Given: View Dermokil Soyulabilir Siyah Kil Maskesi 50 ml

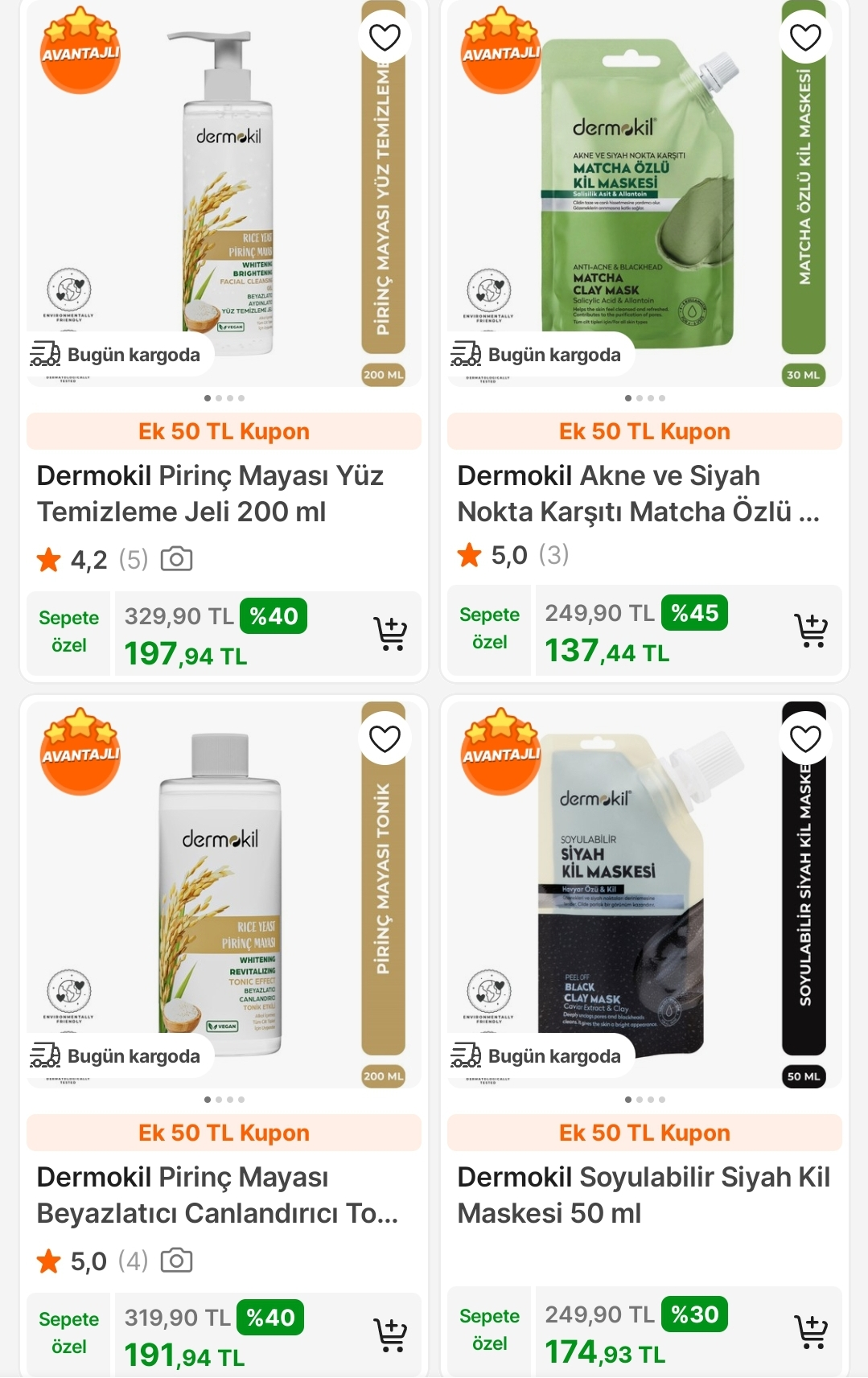Looking at the screenshot, I should coord(643,1195).
